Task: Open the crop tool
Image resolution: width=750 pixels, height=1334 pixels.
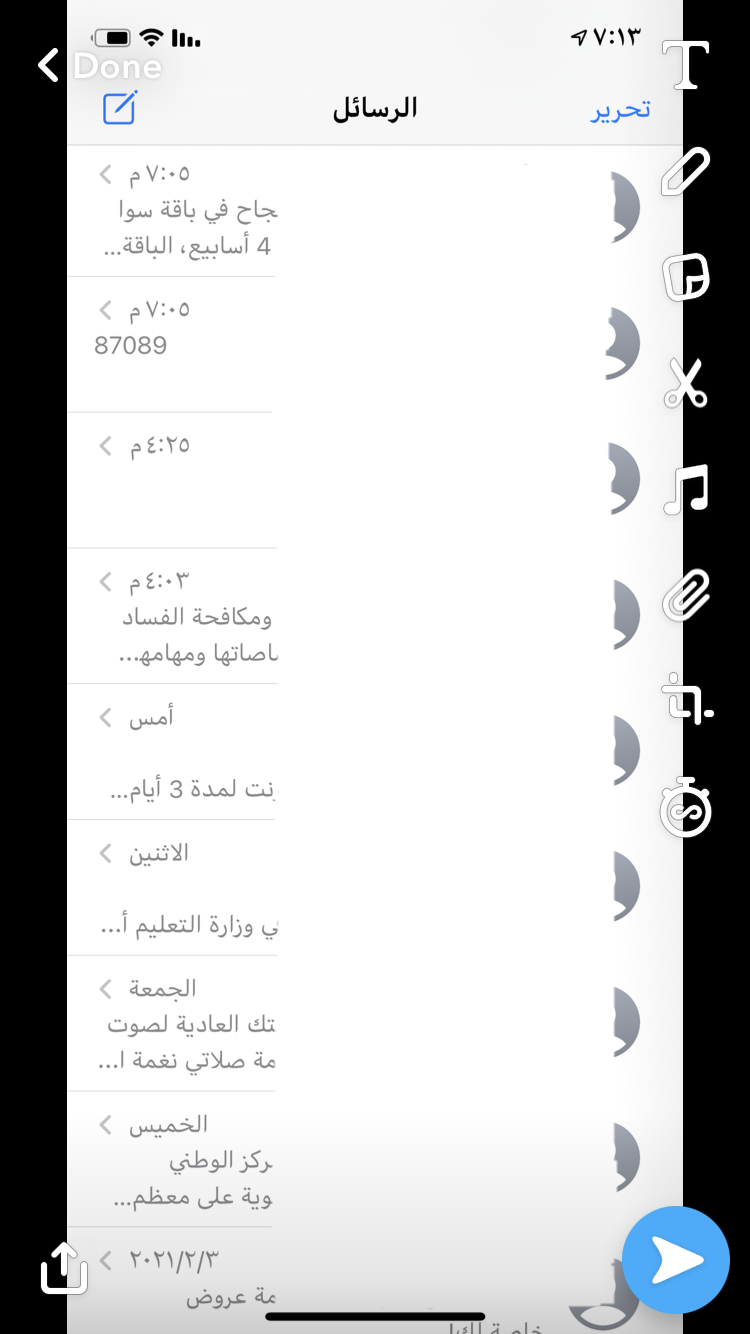Action: coord(688,699)
